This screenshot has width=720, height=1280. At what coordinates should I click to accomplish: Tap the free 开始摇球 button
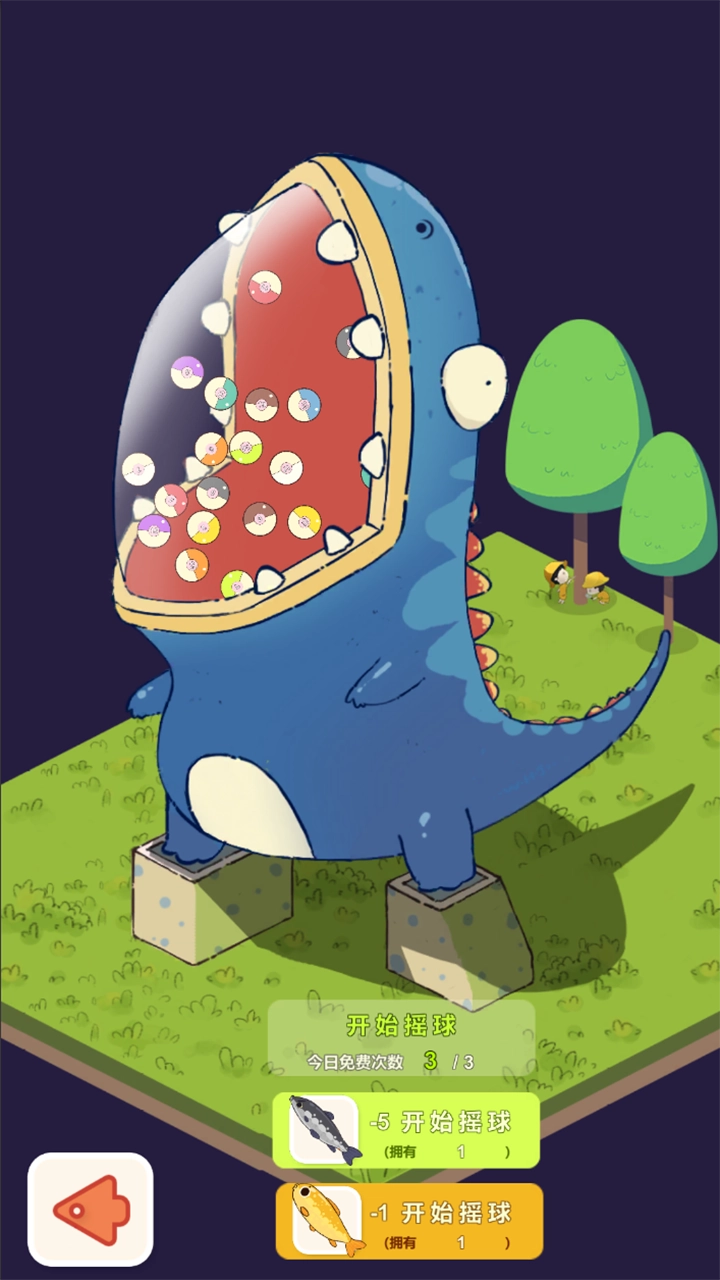[x=401, y=1038]
